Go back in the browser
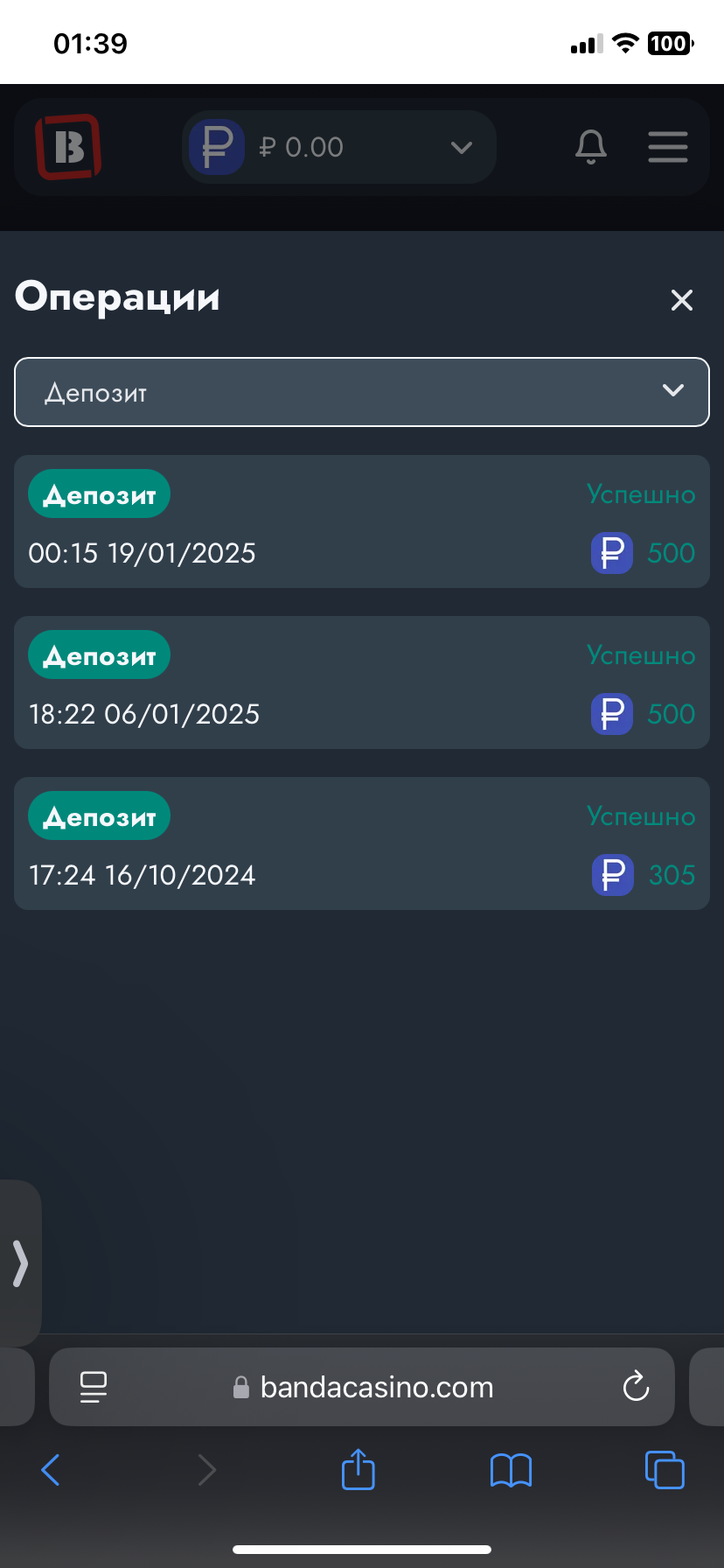The width and height of the screenshot is (724, 1568). point(51,1470)
